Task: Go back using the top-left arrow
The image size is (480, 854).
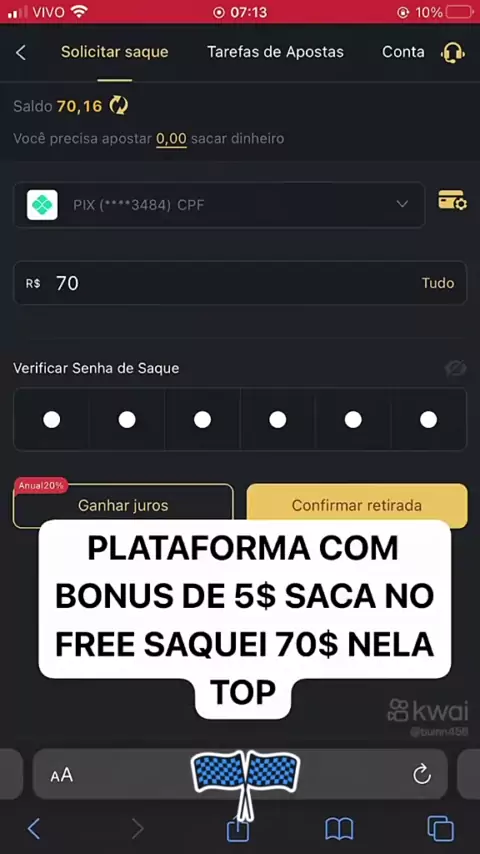Action: 21,53
